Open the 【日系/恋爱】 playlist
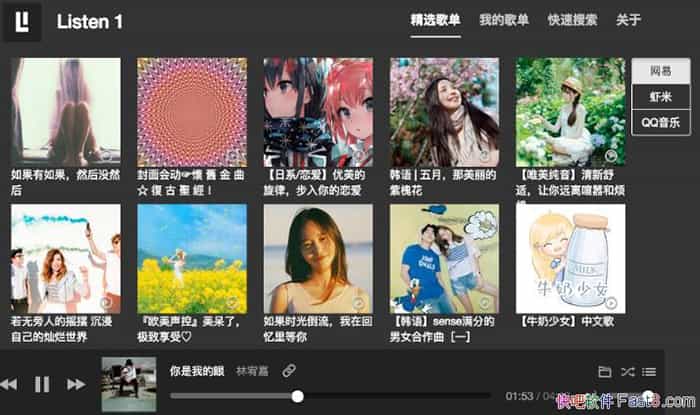The height and width of the screenshot is (415, 700). pyautogui.click(x=318, y=111)
